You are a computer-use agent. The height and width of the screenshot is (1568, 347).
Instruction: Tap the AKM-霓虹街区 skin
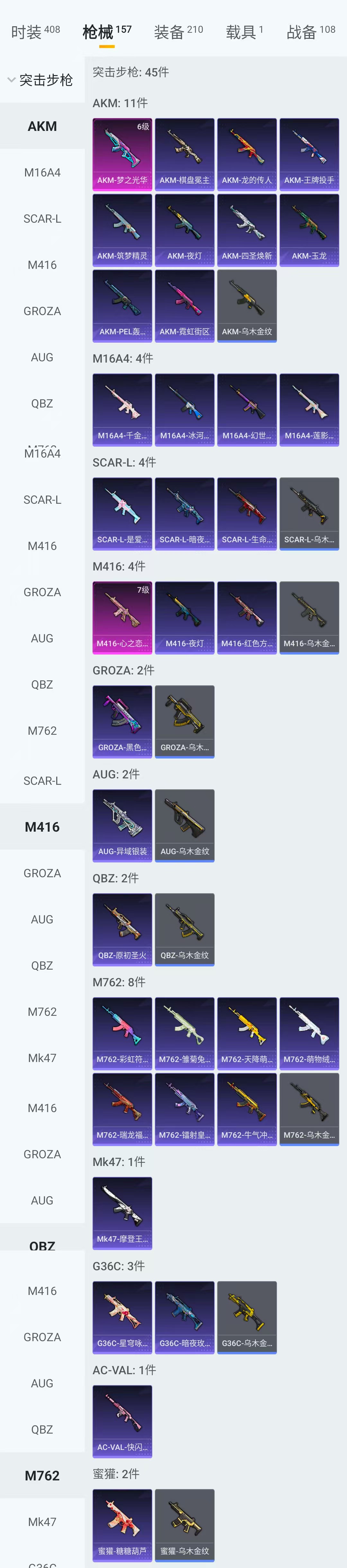[x=184, y=305]
